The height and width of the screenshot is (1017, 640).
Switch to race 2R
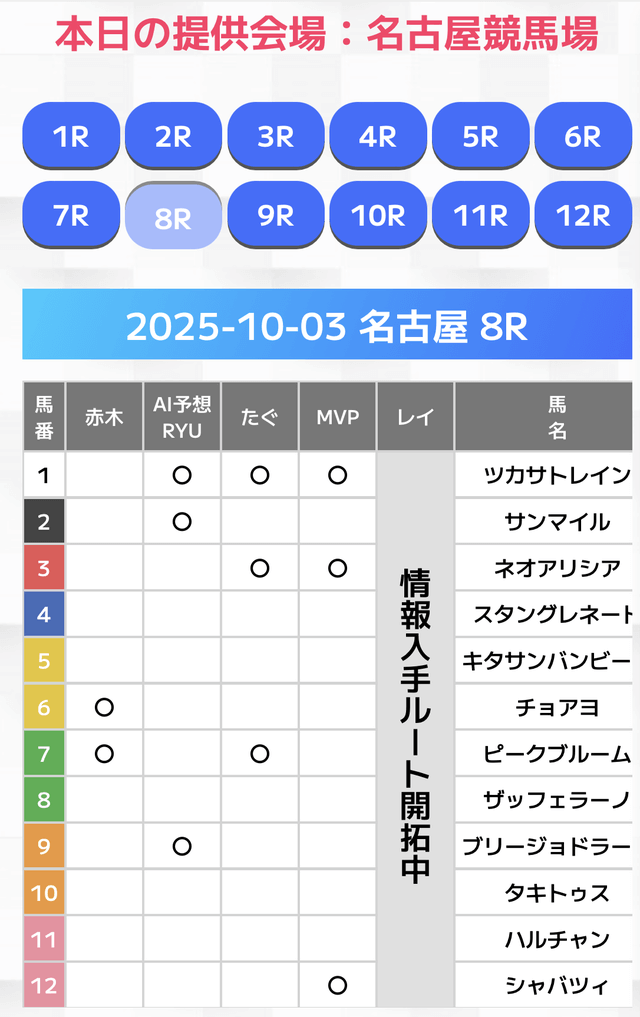coord(173,136)
